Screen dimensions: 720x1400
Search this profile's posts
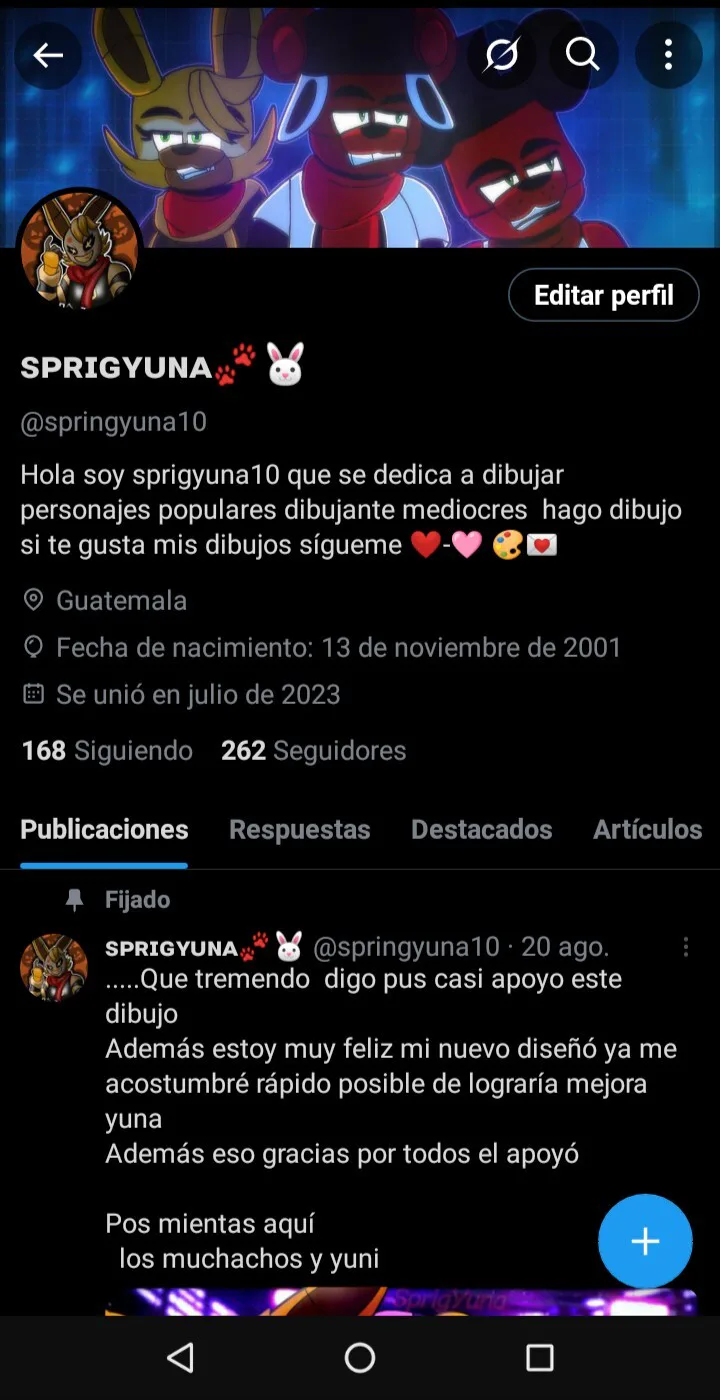click(583, 56)
